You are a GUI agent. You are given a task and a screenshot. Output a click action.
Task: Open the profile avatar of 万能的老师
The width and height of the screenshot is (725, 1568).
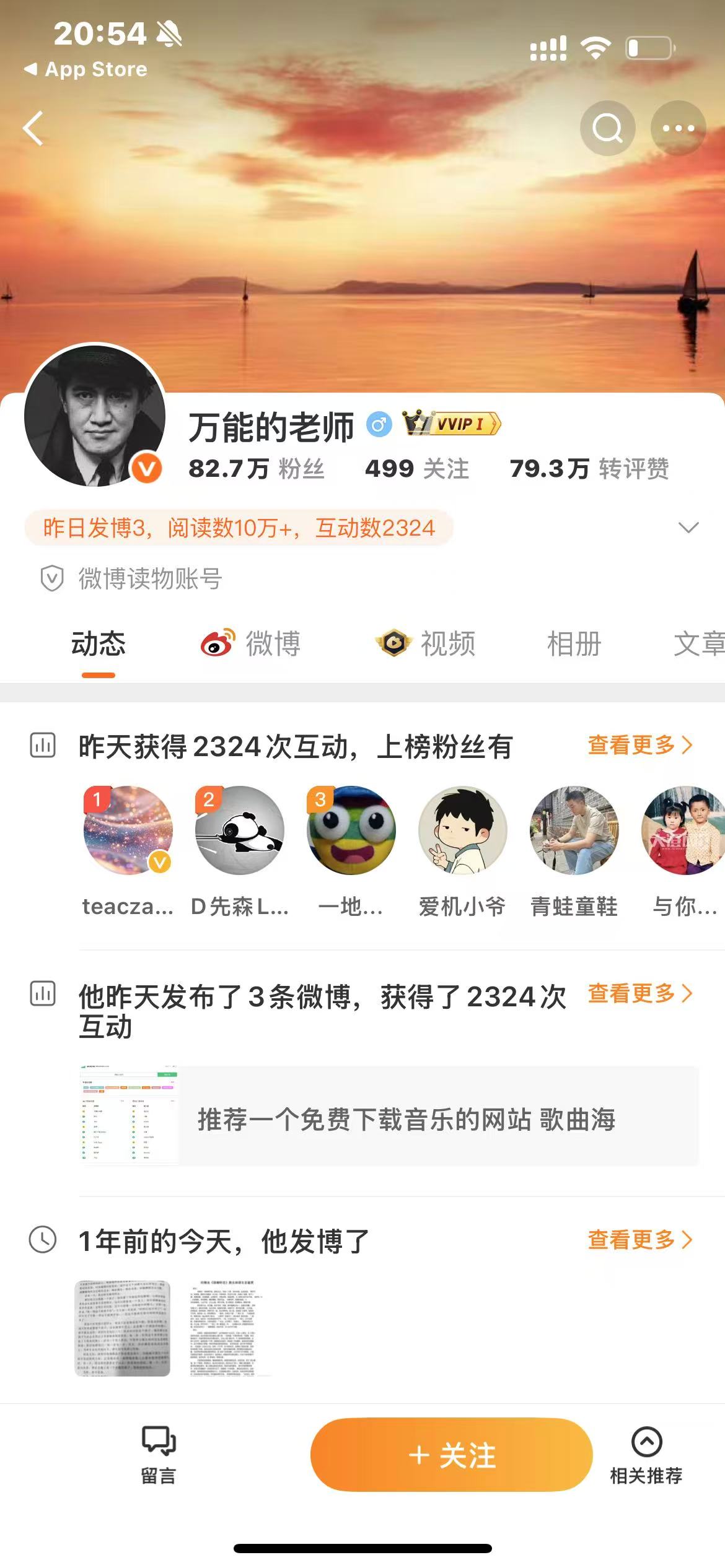(x=95, y=416)
